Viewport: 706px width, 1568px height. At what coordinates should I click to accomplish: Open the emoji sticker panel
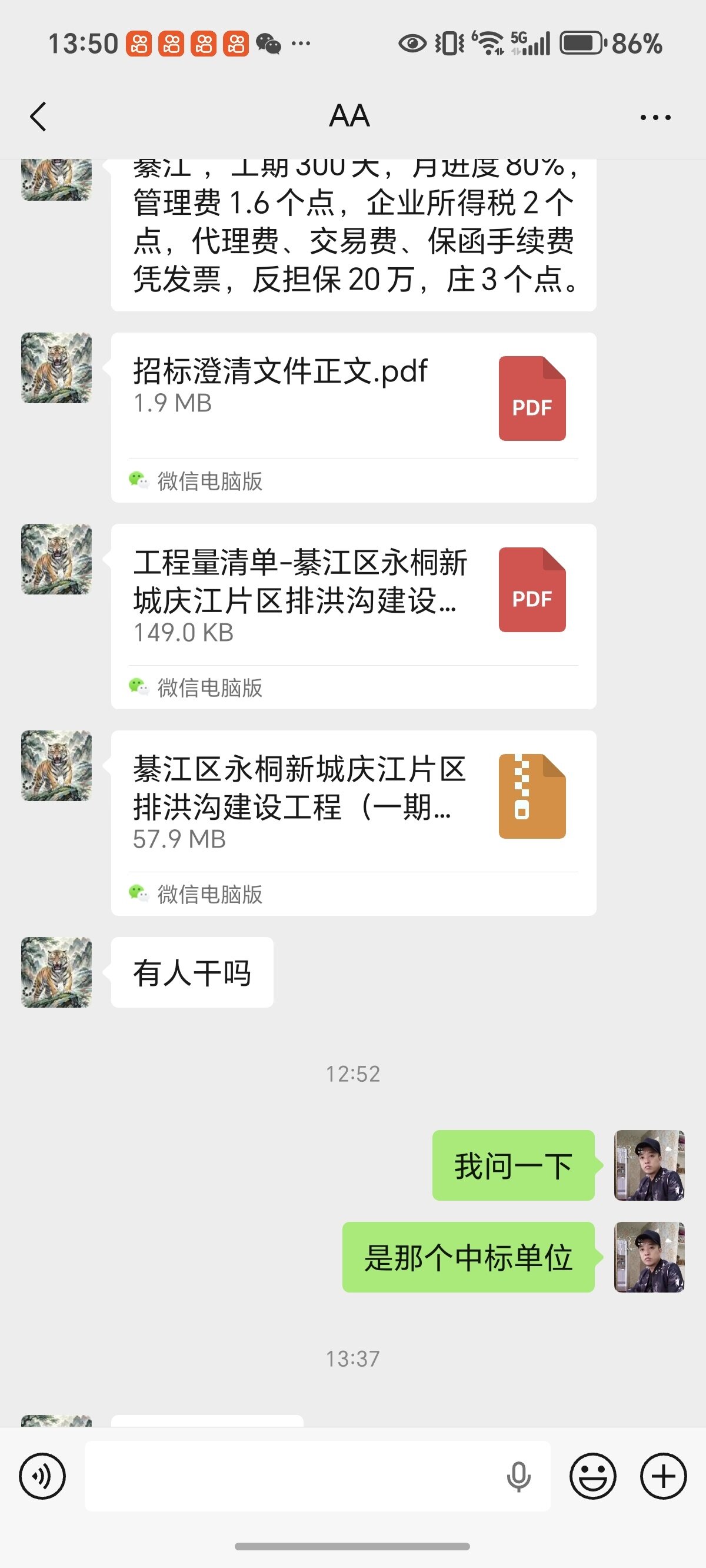click(593, 1476)
